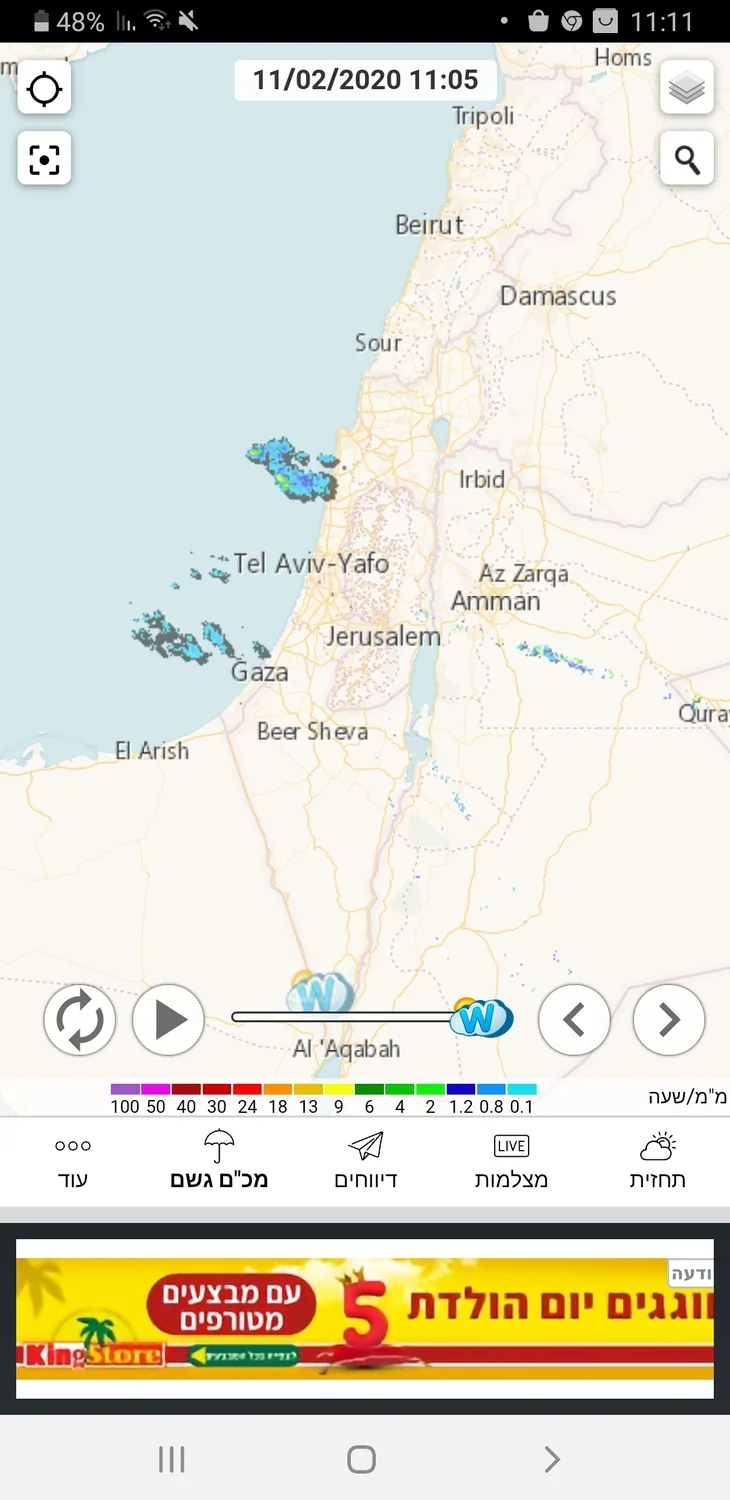Open the map layers selector
Image resolution: width=730 pixels, height=1500 pixels.
tap(687, 89)
